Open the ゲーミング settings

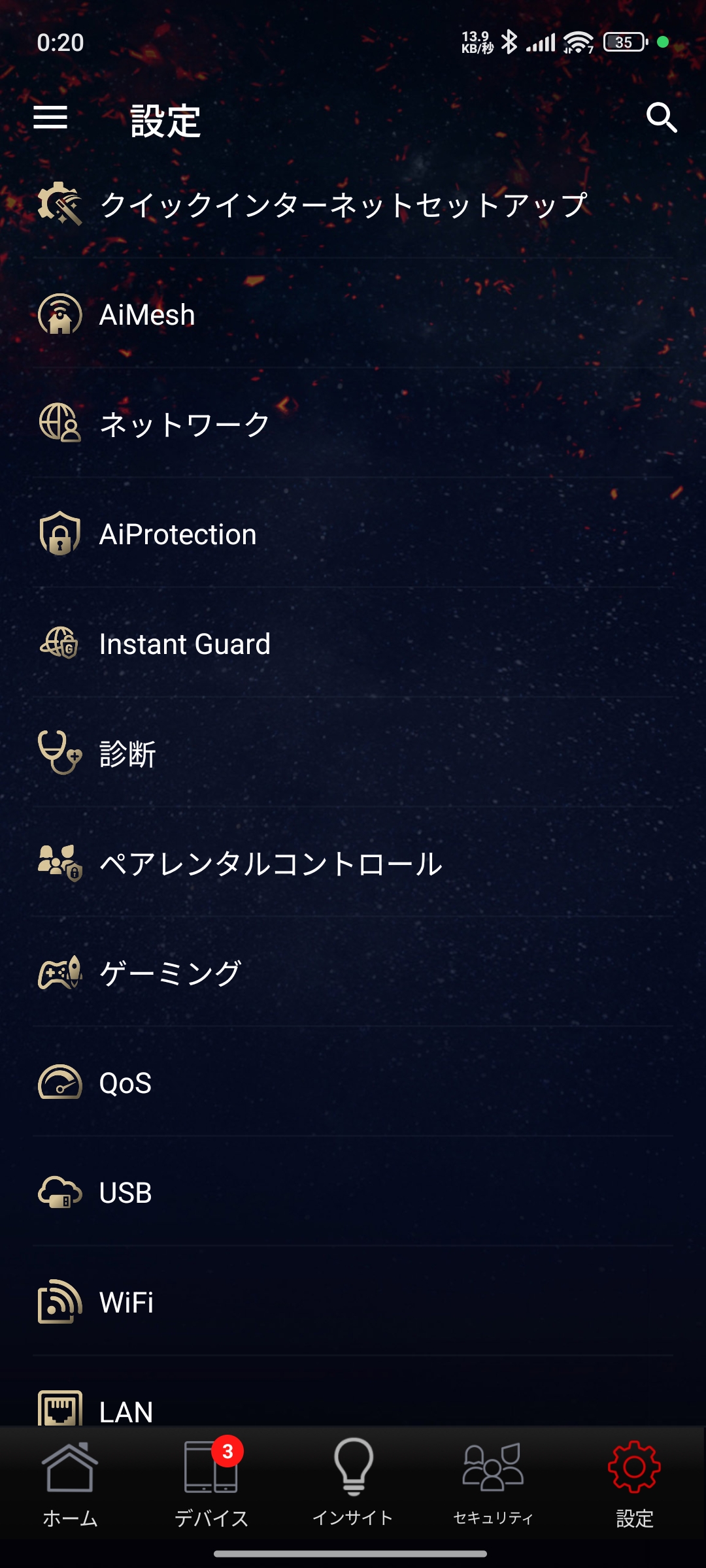click(170, 973)
